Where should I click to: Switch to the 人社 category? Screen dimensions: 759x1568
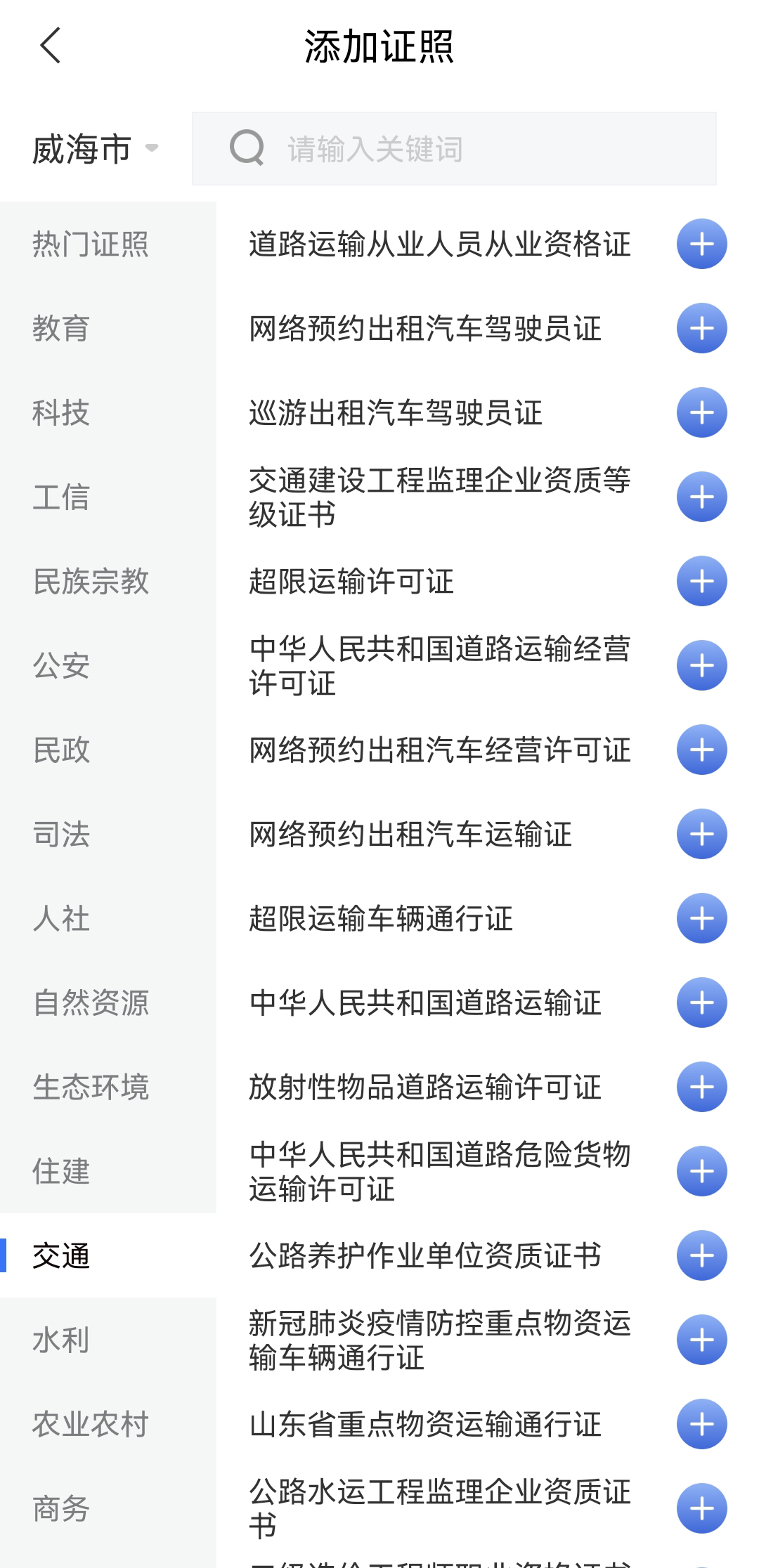[x=108, y=918]
